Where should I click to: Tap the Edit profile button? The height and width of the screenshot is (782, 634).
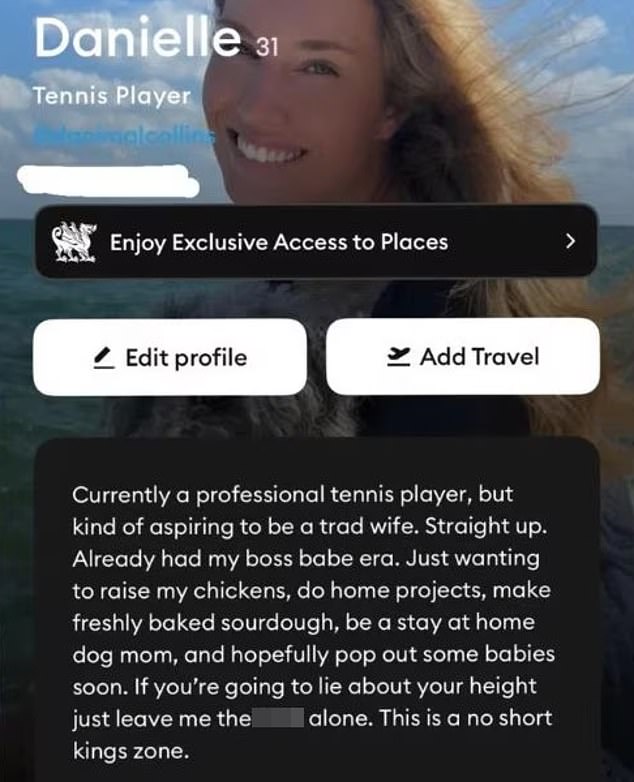click(170, 357)
